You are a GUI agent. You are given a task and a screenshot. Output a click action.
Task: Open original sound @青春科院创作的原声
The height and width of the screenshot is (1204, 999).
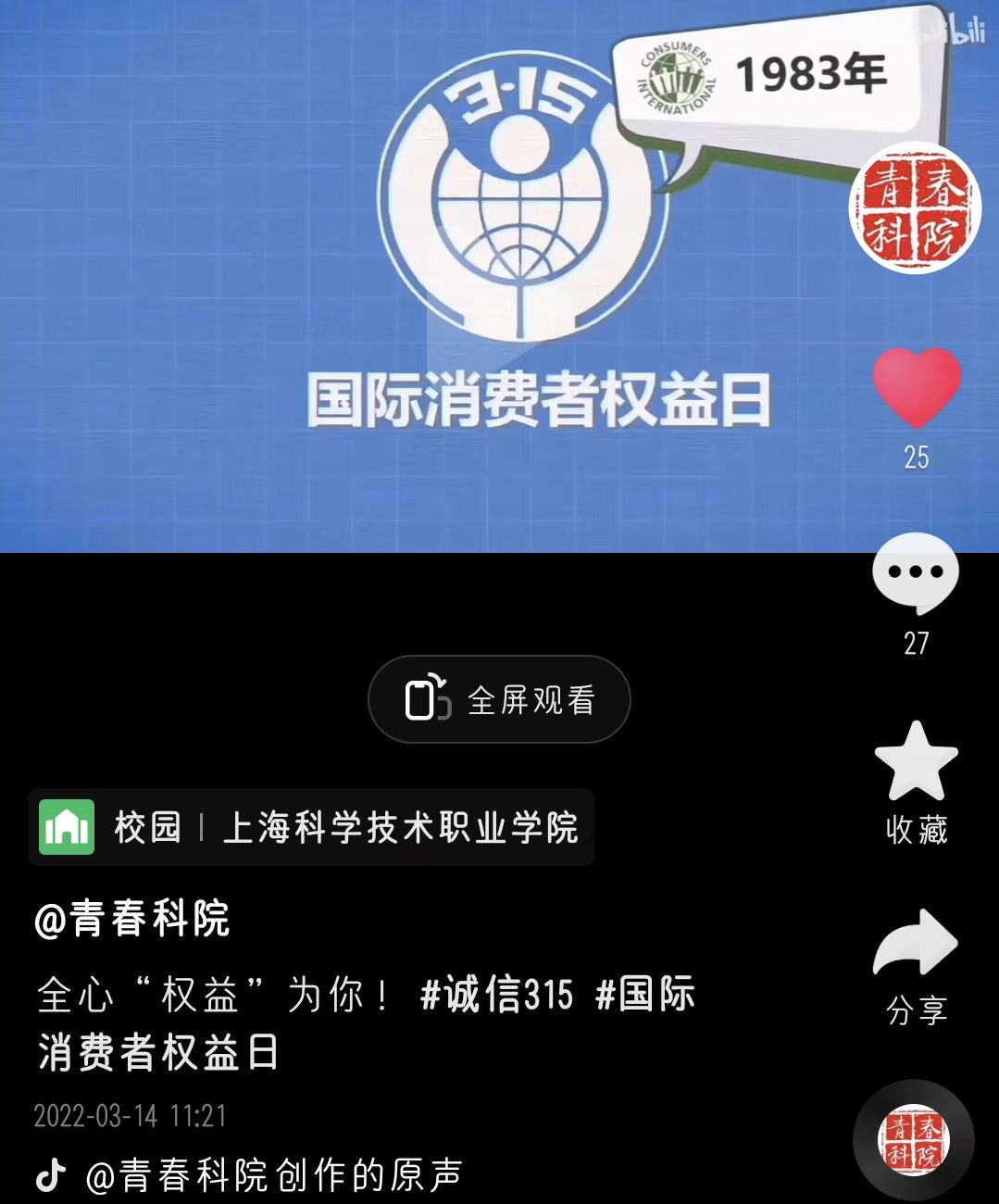(273, 1175)
